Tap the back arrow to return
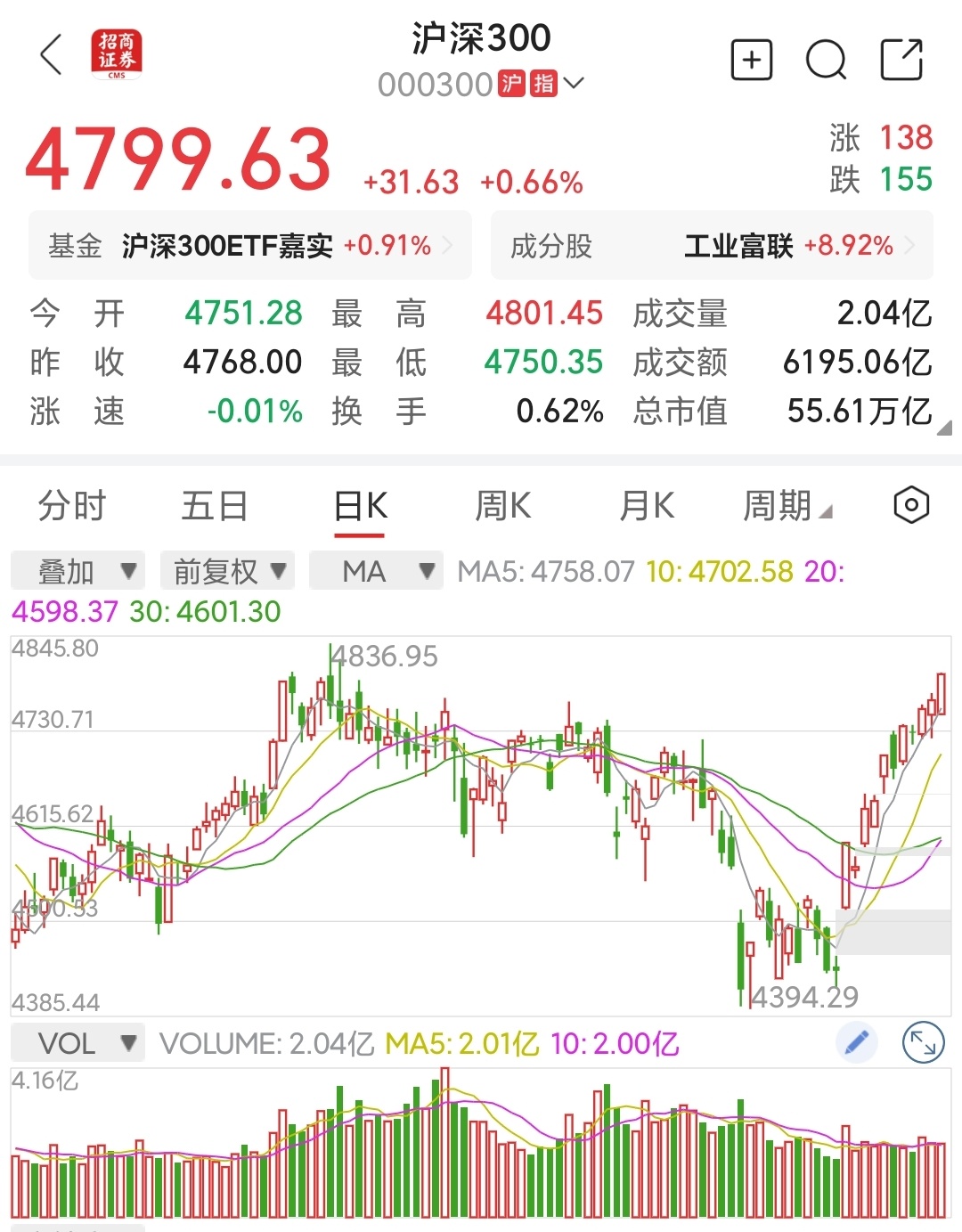 click(51, 57)
